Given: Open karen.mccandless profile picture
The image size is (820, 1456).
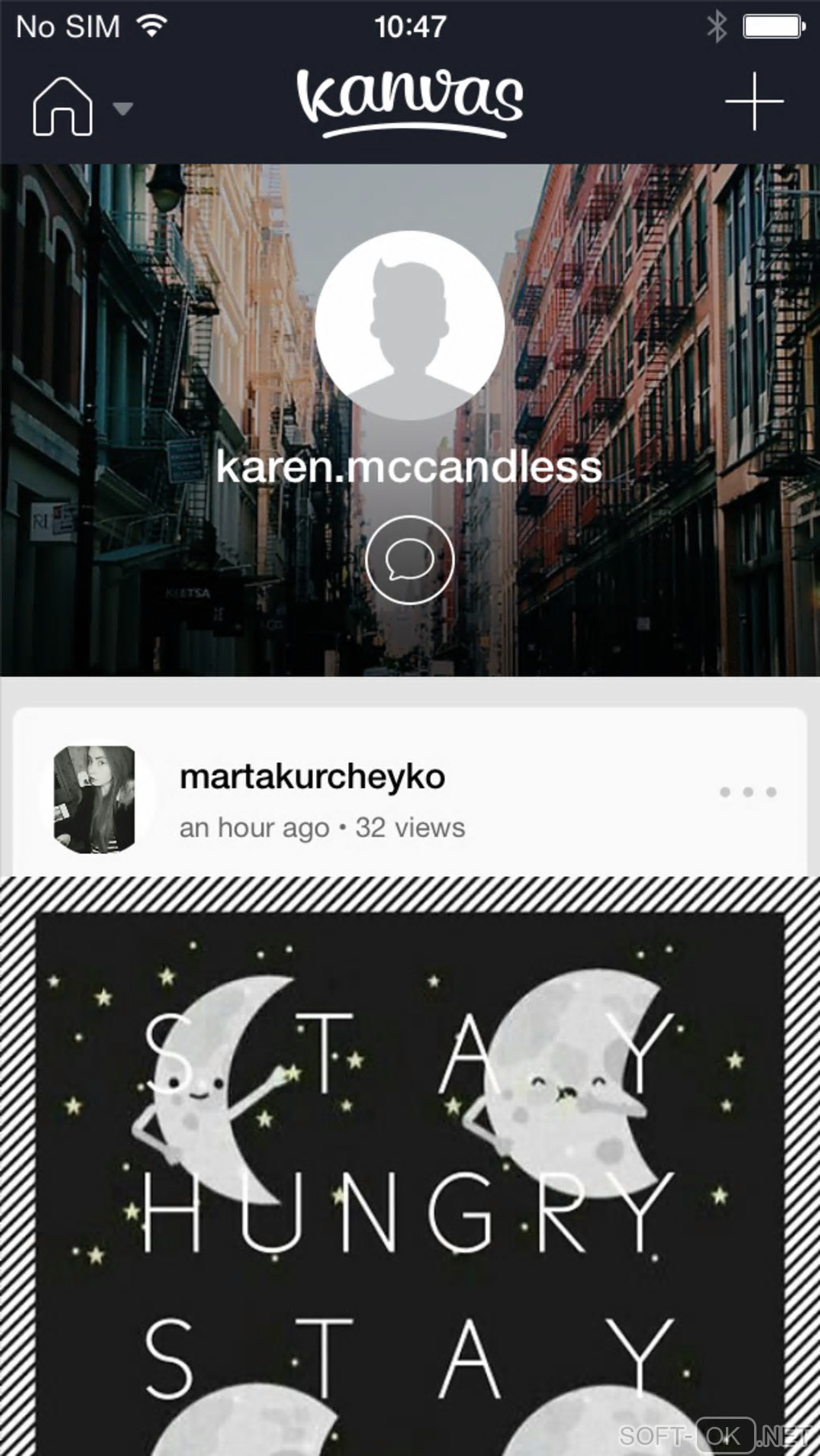Looking at the screenshot, I should tap(409, 326).
